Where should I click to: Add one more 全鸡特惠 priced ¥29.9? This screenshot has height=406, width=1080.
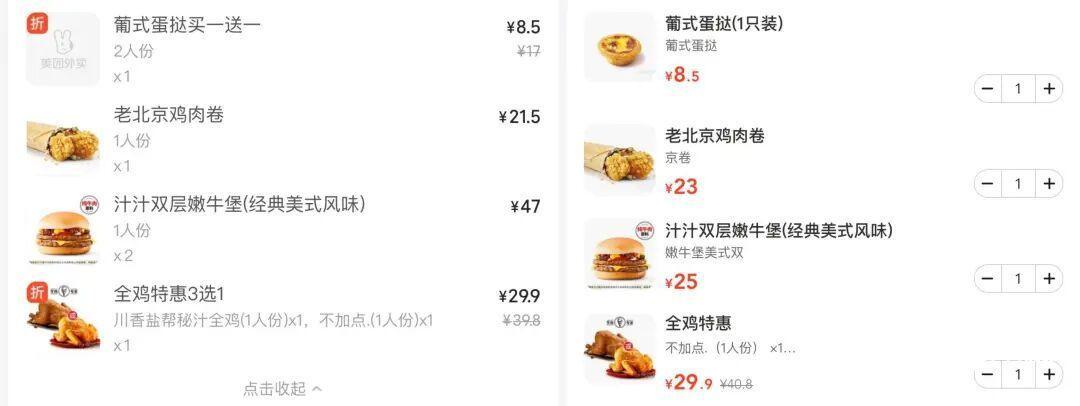(x=1048, y=375)
